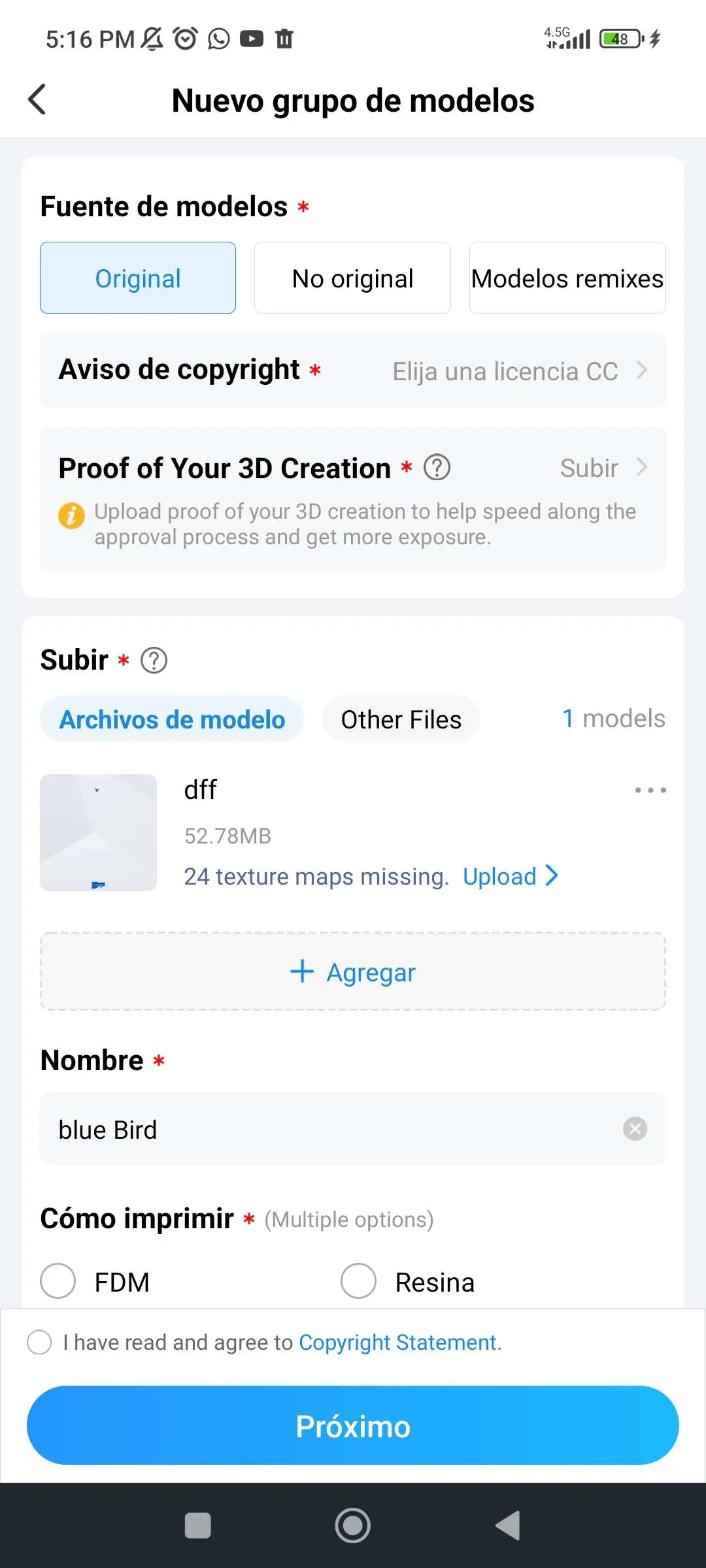Tap the dff model thumbnail preview
Screen dimensions: 706x1568
(x=98, y=832)
